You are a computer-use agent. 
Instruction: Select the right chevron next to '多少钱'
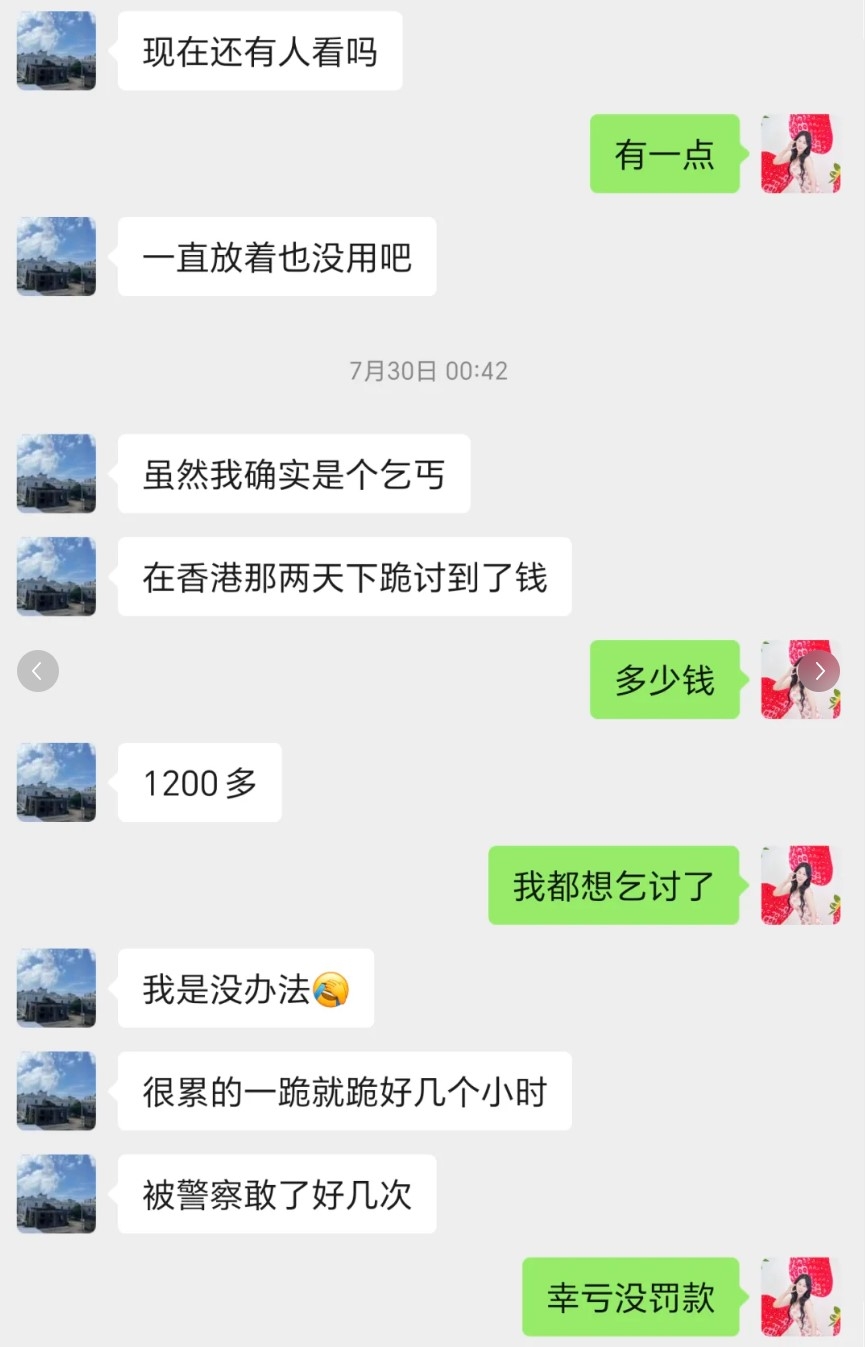[x=819, y=670]
